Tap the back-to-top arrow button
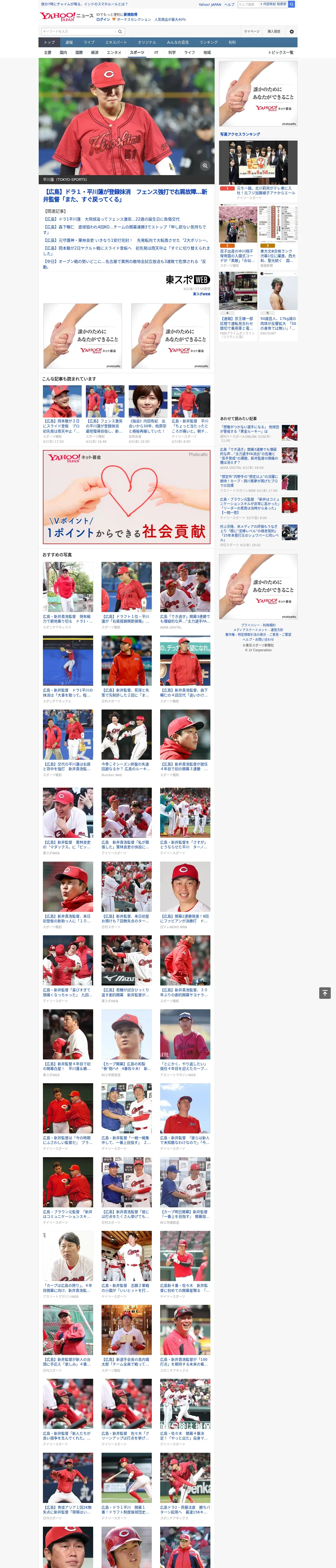The height and width of the screenshot is (1568, 336). pos(325,993)
